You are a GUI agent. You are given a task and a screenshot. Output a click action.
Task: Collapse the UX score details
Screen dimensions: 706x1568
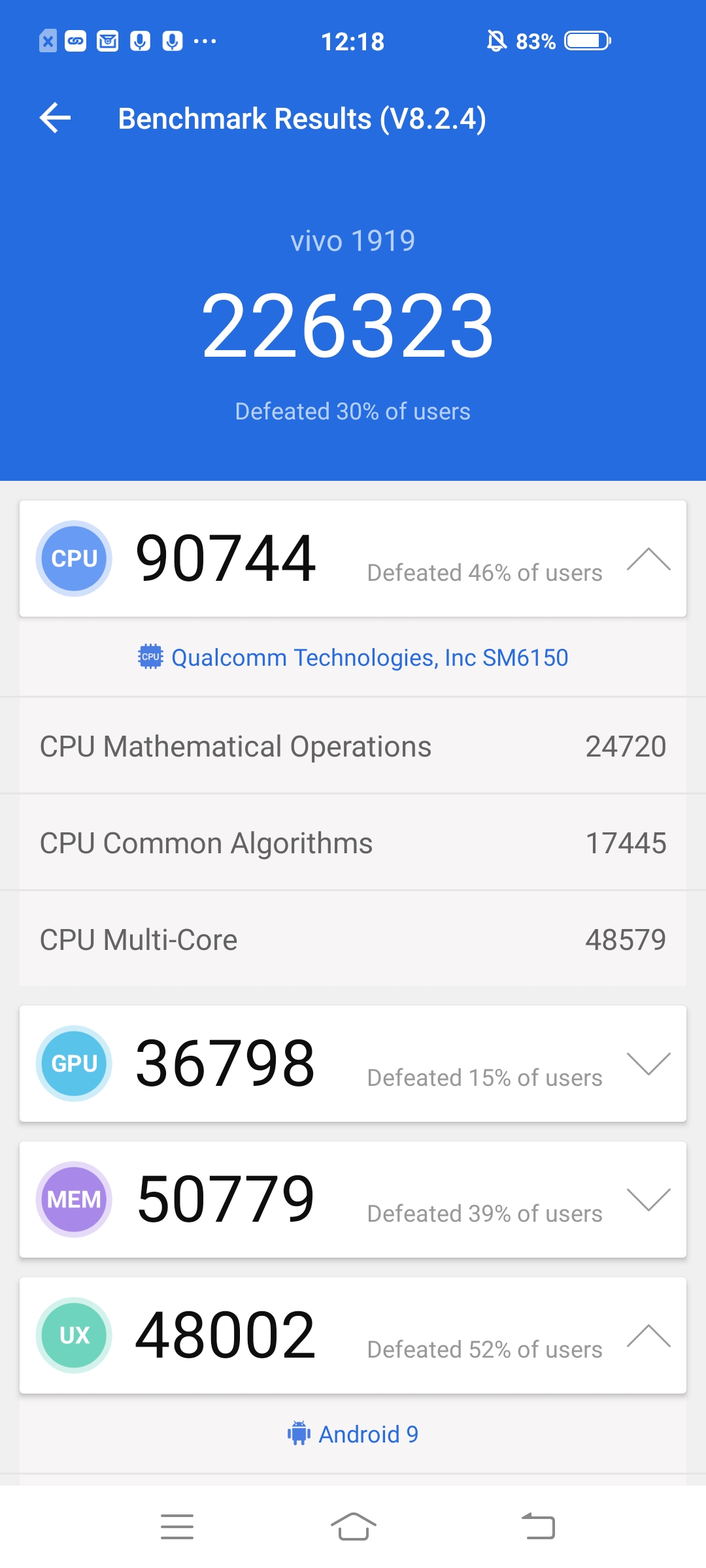coord(648,1335)
